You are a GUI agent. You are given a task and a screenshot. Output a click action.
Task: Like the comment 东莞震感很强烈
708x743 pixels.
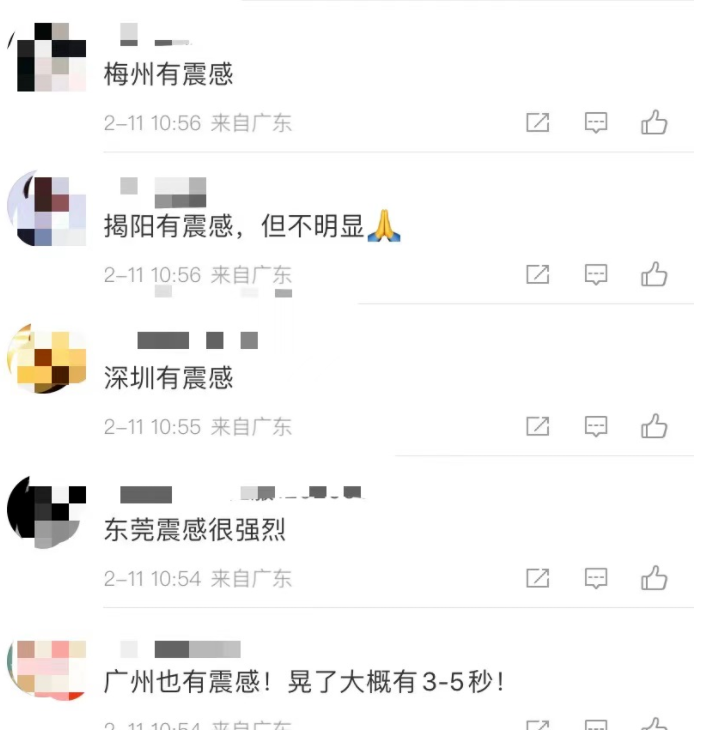tap(654, 578)
